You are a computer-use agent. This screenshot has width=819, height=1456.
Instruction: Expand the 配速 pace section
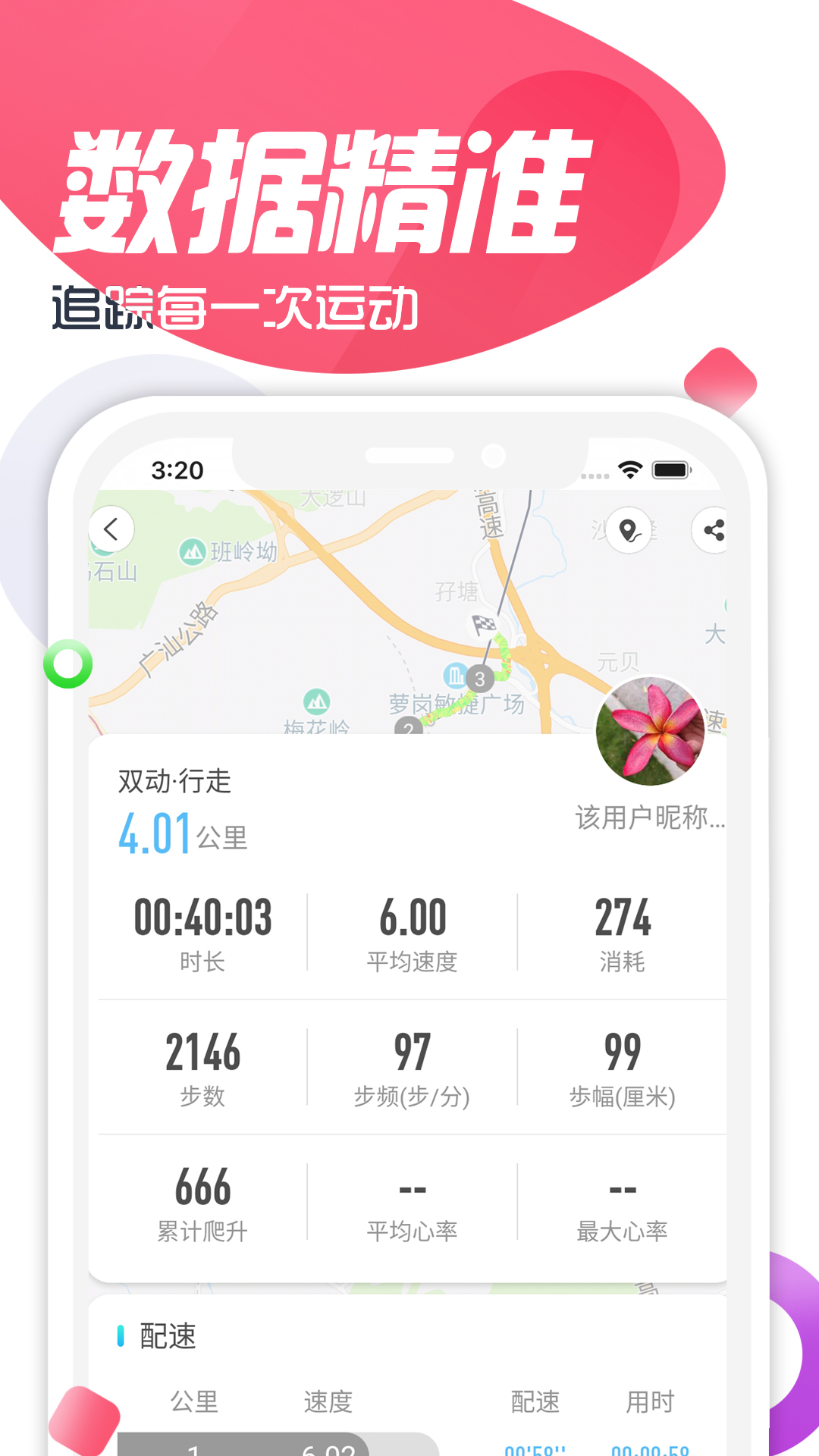tap(168, 1333)
